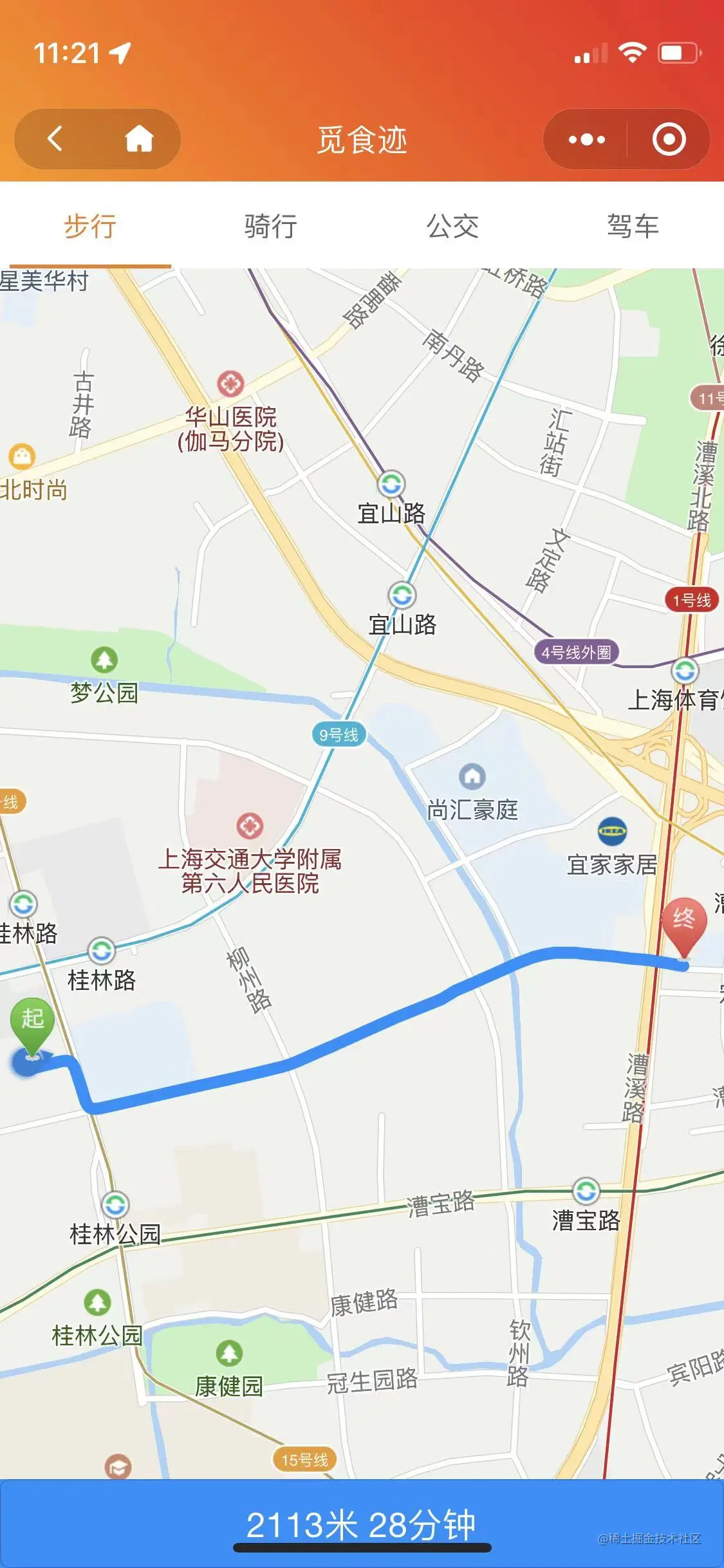This screenshot has width=724, height=1568.
Task: Open the three-dot more menu
Action: [586, 139]
